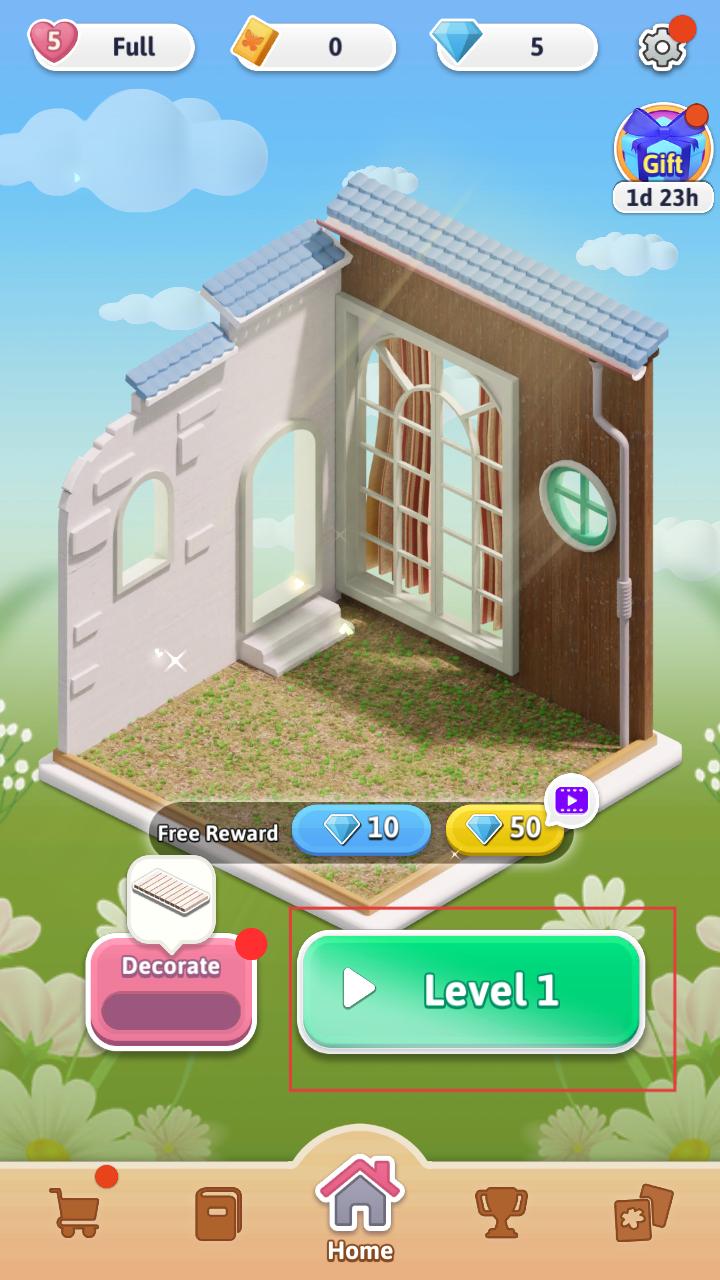Tap the hearts lives counter
This screenshot has height=1280, width=720.
click(x=112, y=47)
